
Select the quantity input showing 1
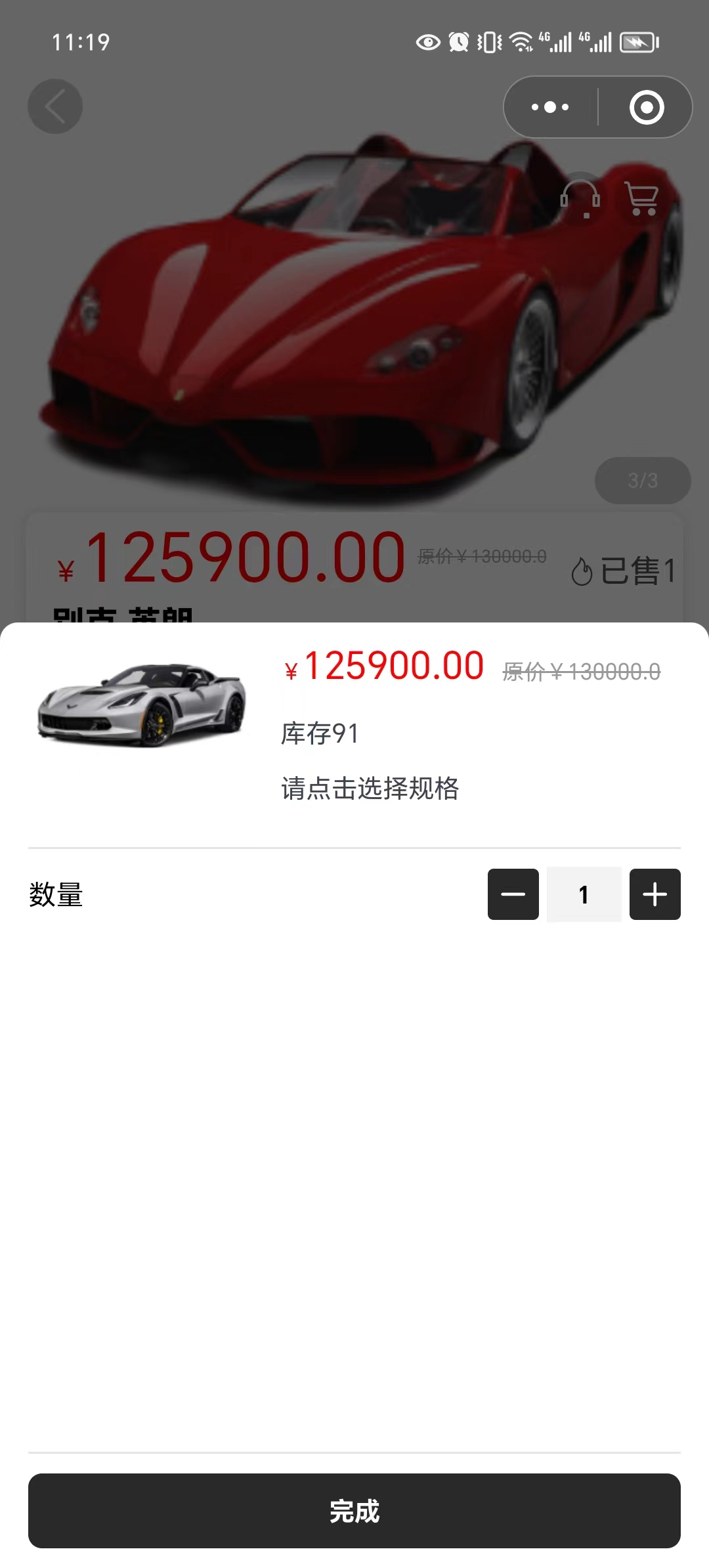(x=584, y=894)
